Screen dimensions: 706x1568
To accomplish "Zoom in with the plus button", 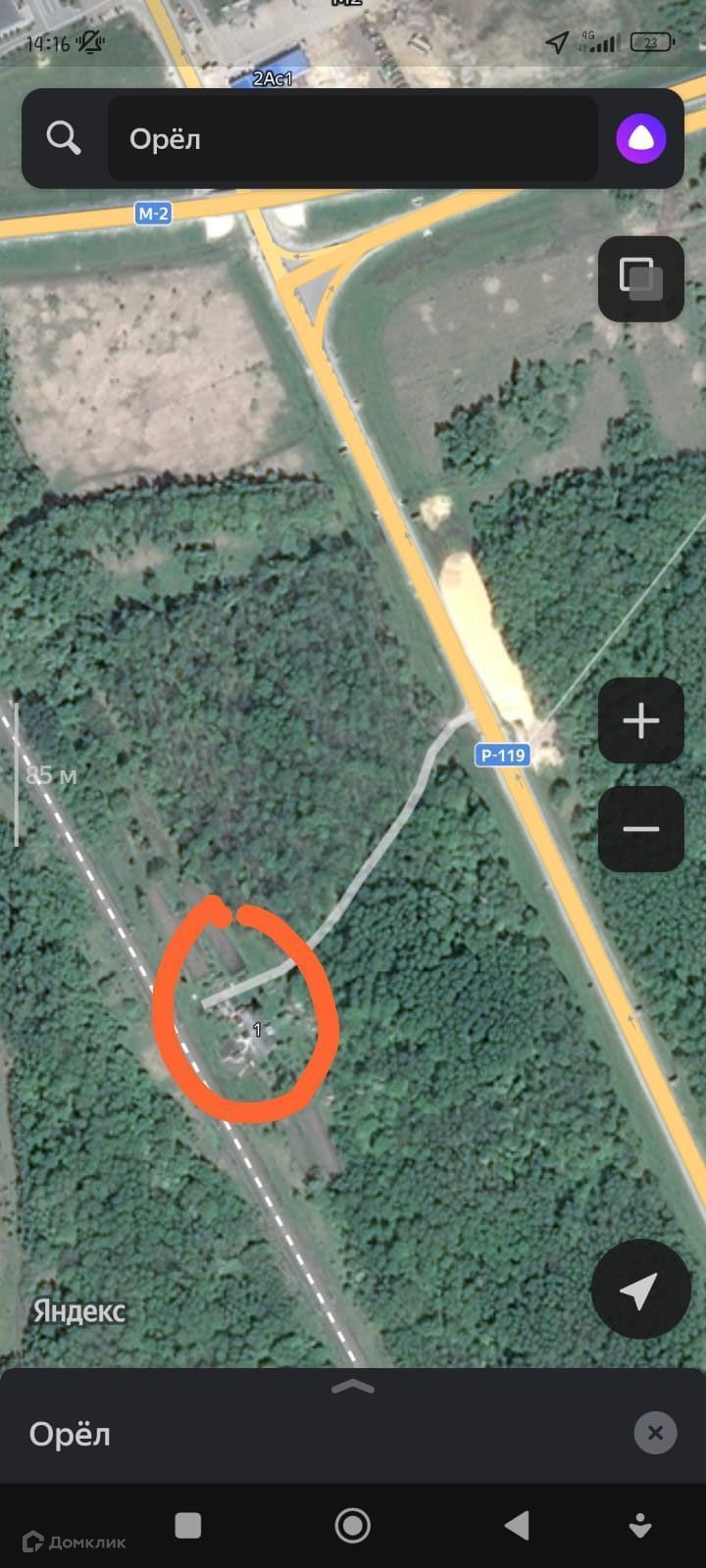I will (x=640, y=721).
